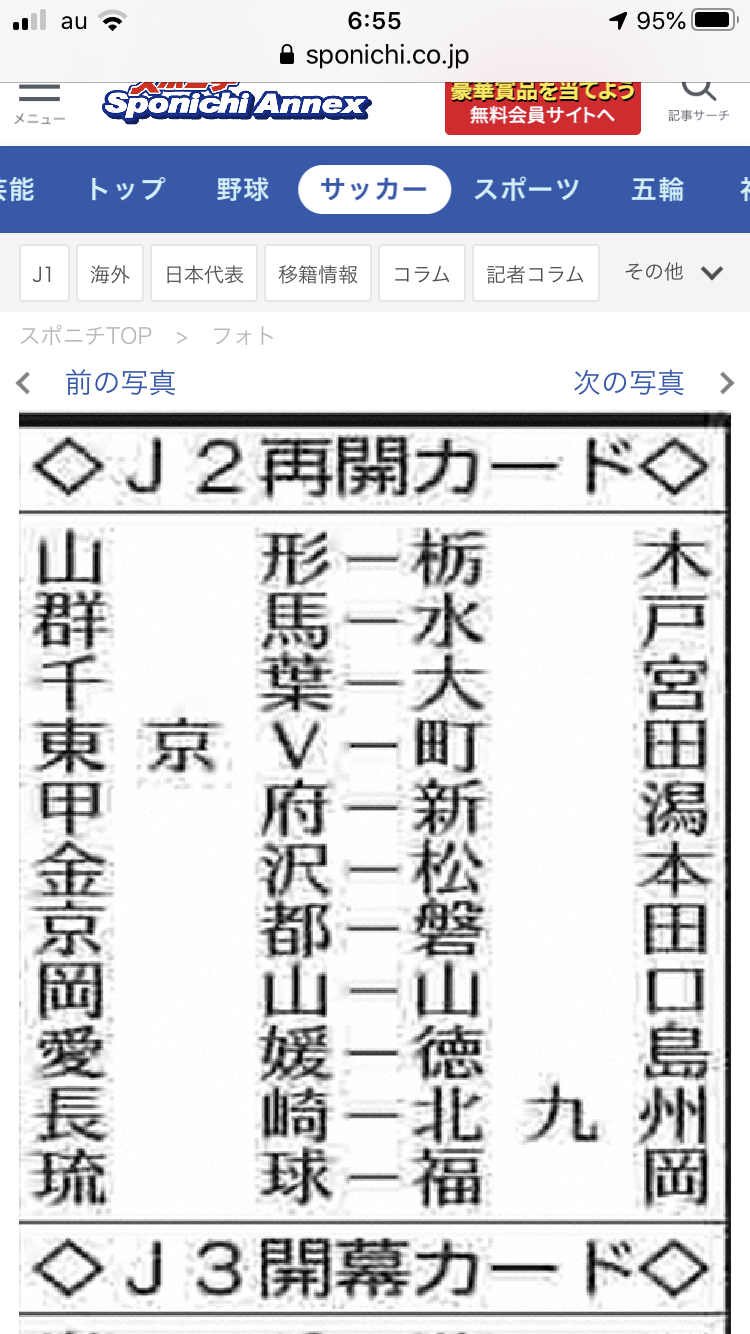The image size is (750, 1334).
Task: Switch to the 野球 tab
Action: (x=243, y=190)
